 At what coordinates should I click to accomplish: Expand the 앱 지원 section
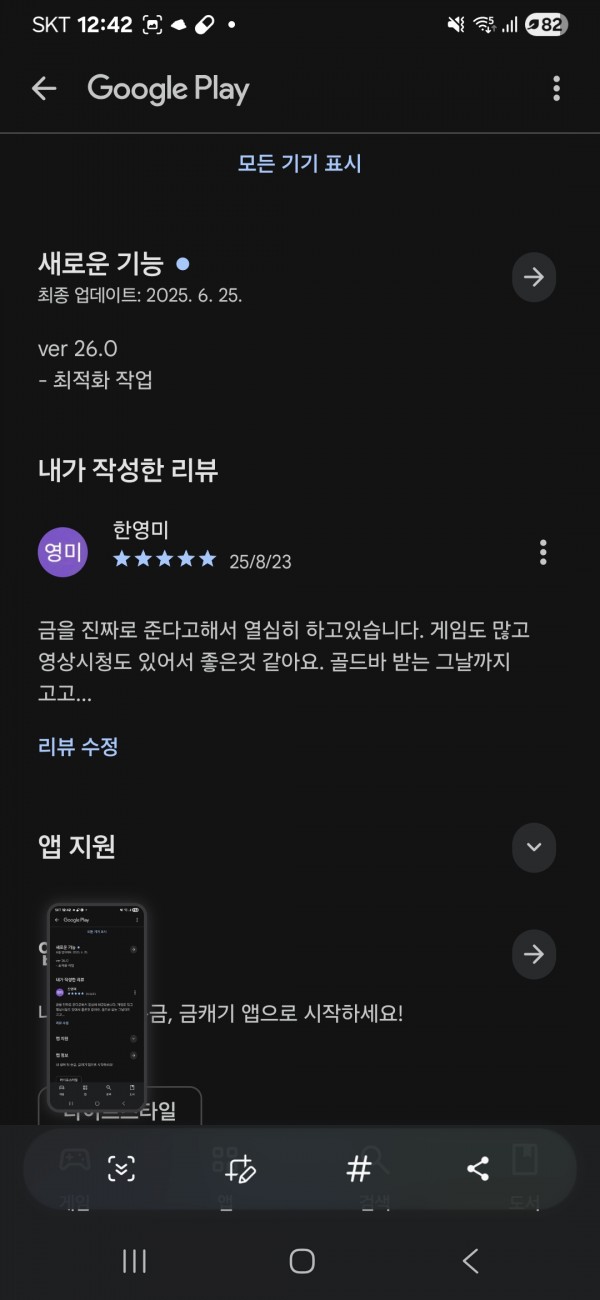[x=533, y=847]
